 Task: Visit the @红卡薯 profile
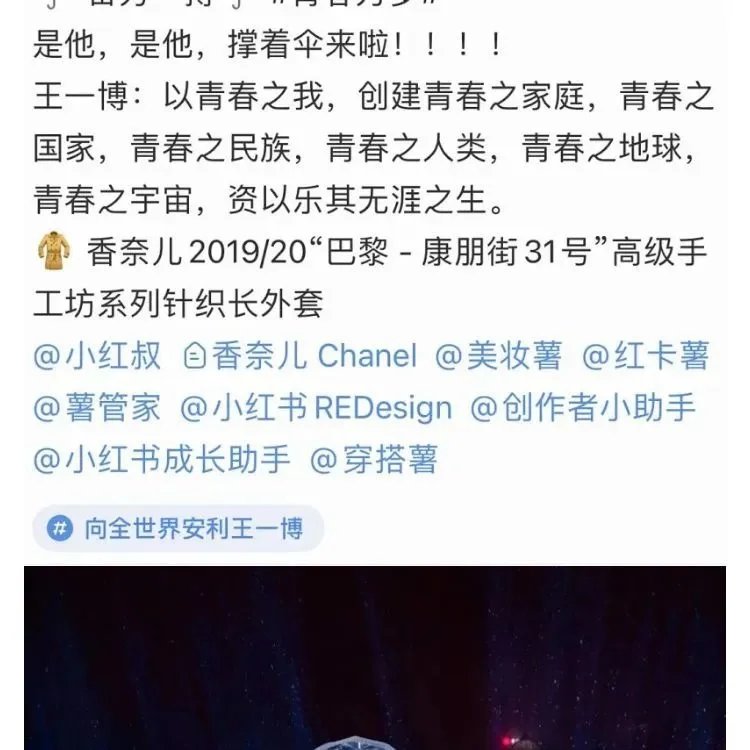click(x=646, y=356)
